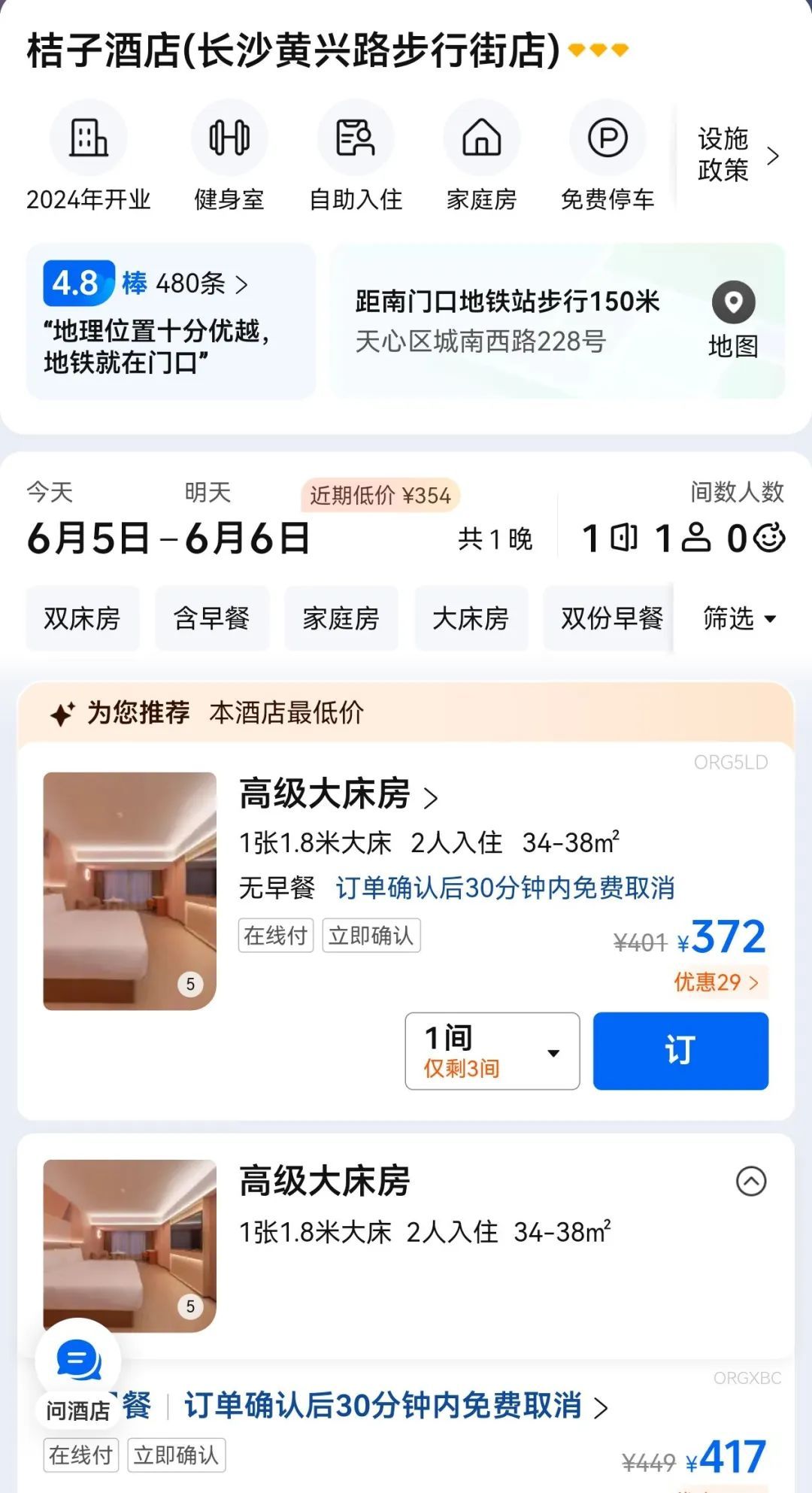This screenshot has height=1493, width=812.
Task: Open free-cancellation policy for the ¥417 rate
Action: pos(395,1406)
